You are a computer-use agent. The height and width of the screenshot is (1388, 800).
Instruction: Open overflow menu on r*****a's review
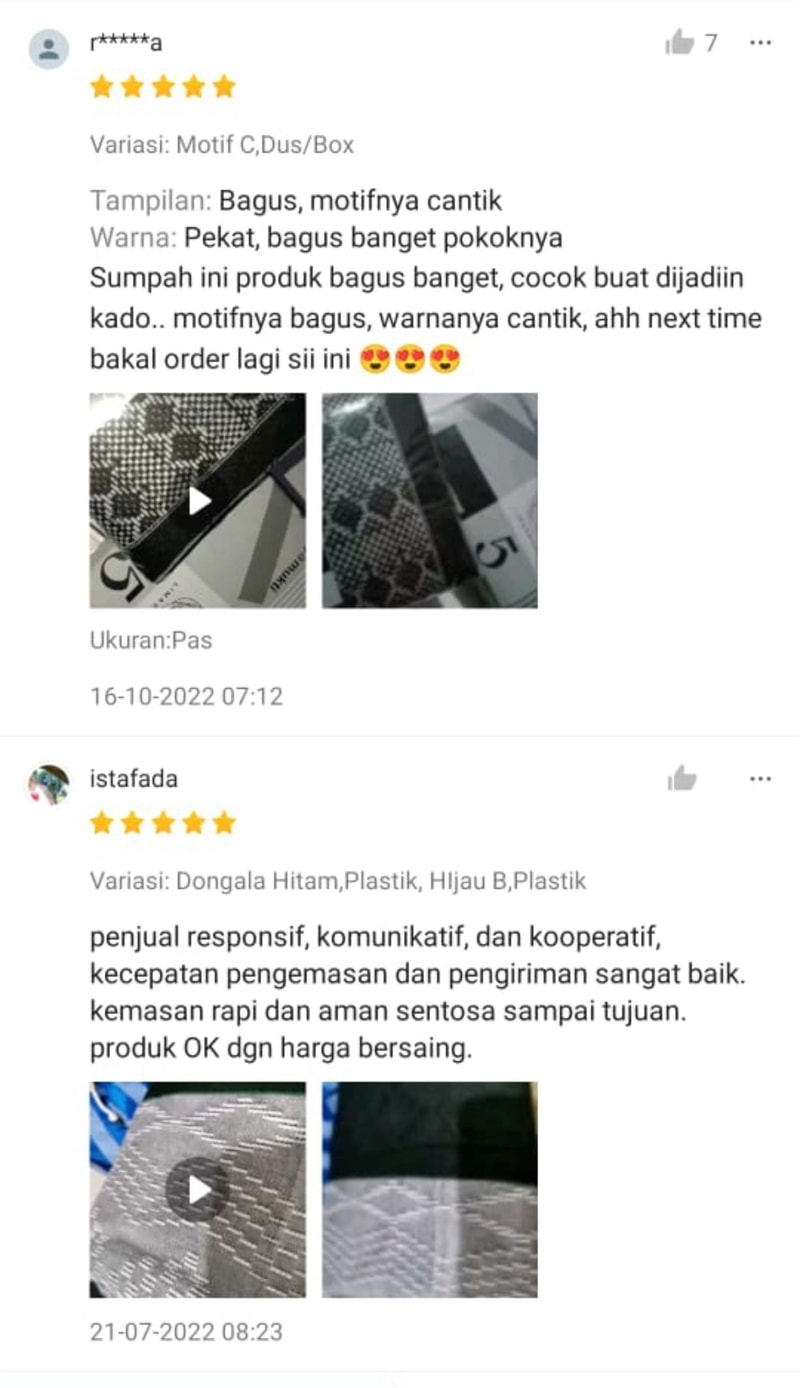(760, 43)
